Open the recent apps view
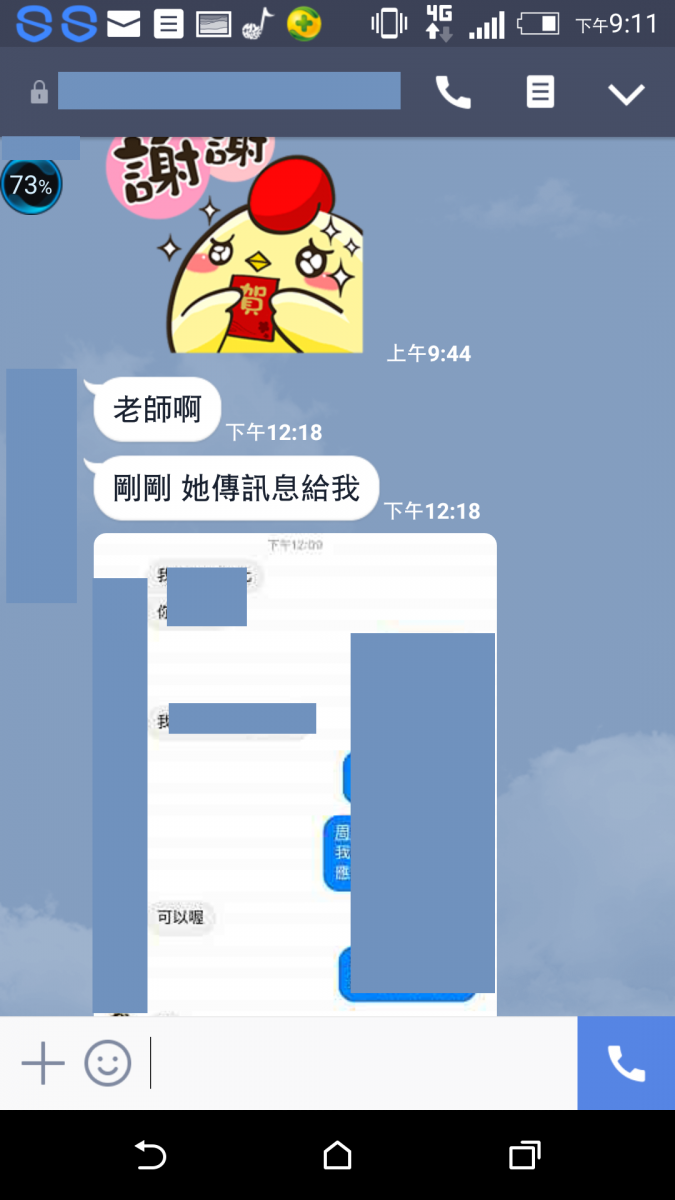The width and height of the screenshot is (675, 1200). [525, 1156]
